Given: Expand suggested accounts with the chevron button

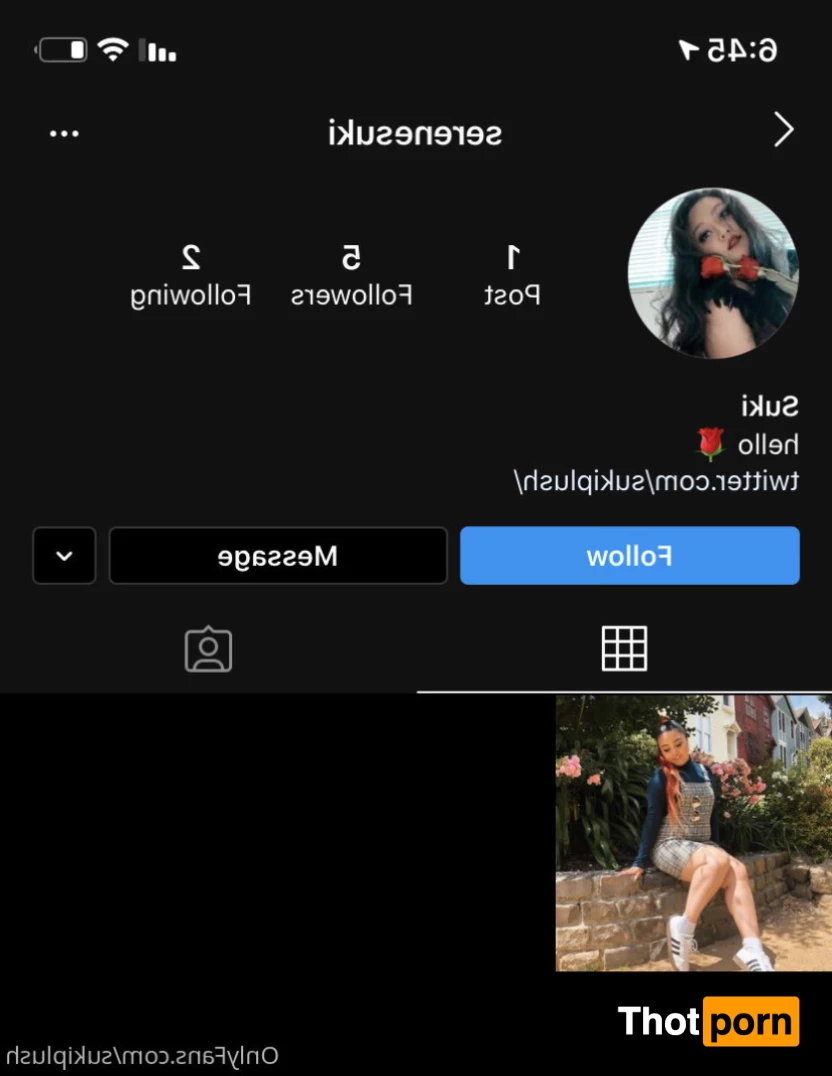Looking at the screenshot, I should [64, 556].
